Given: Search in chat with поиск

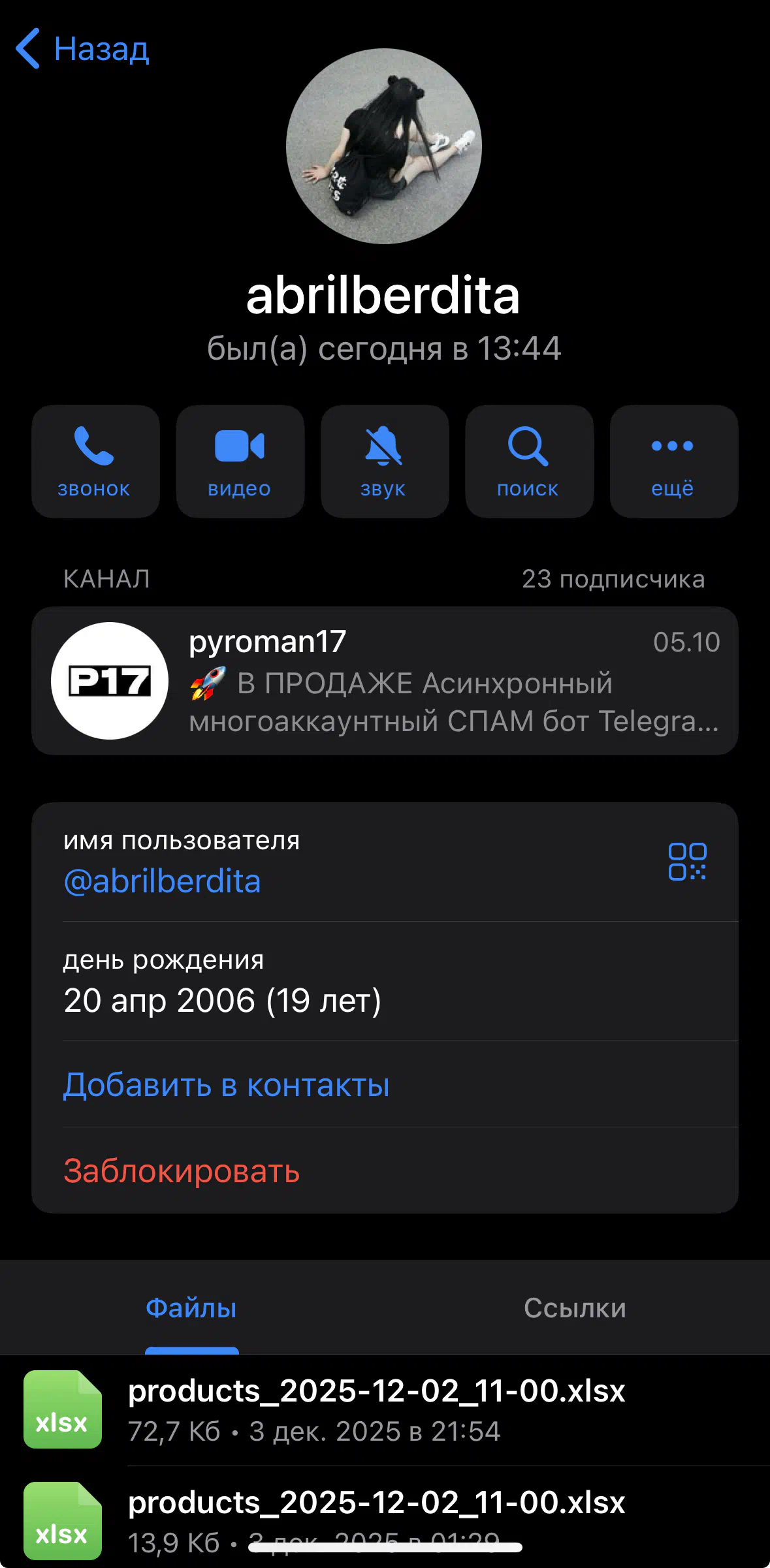Looking at the screenshot, I should point(528,462).
